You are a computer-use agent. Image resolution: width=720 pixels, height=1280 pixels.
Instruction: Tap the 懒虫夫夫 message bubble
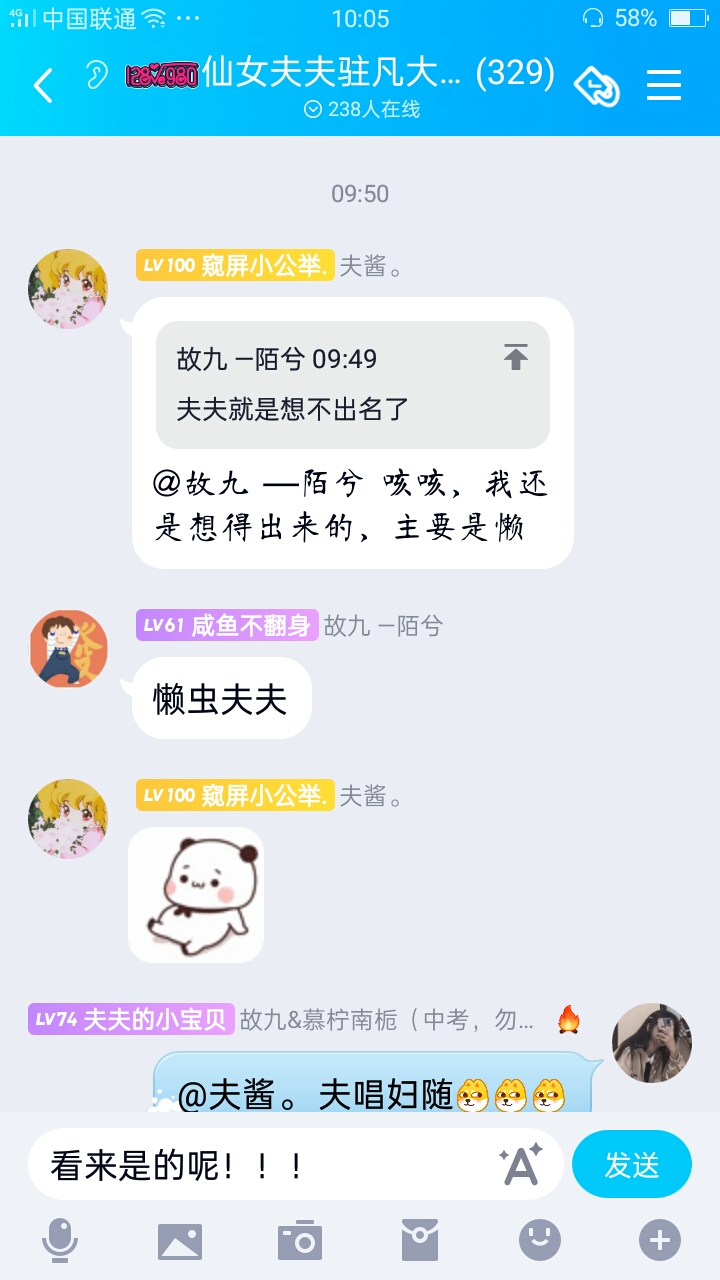coord(221,699)
